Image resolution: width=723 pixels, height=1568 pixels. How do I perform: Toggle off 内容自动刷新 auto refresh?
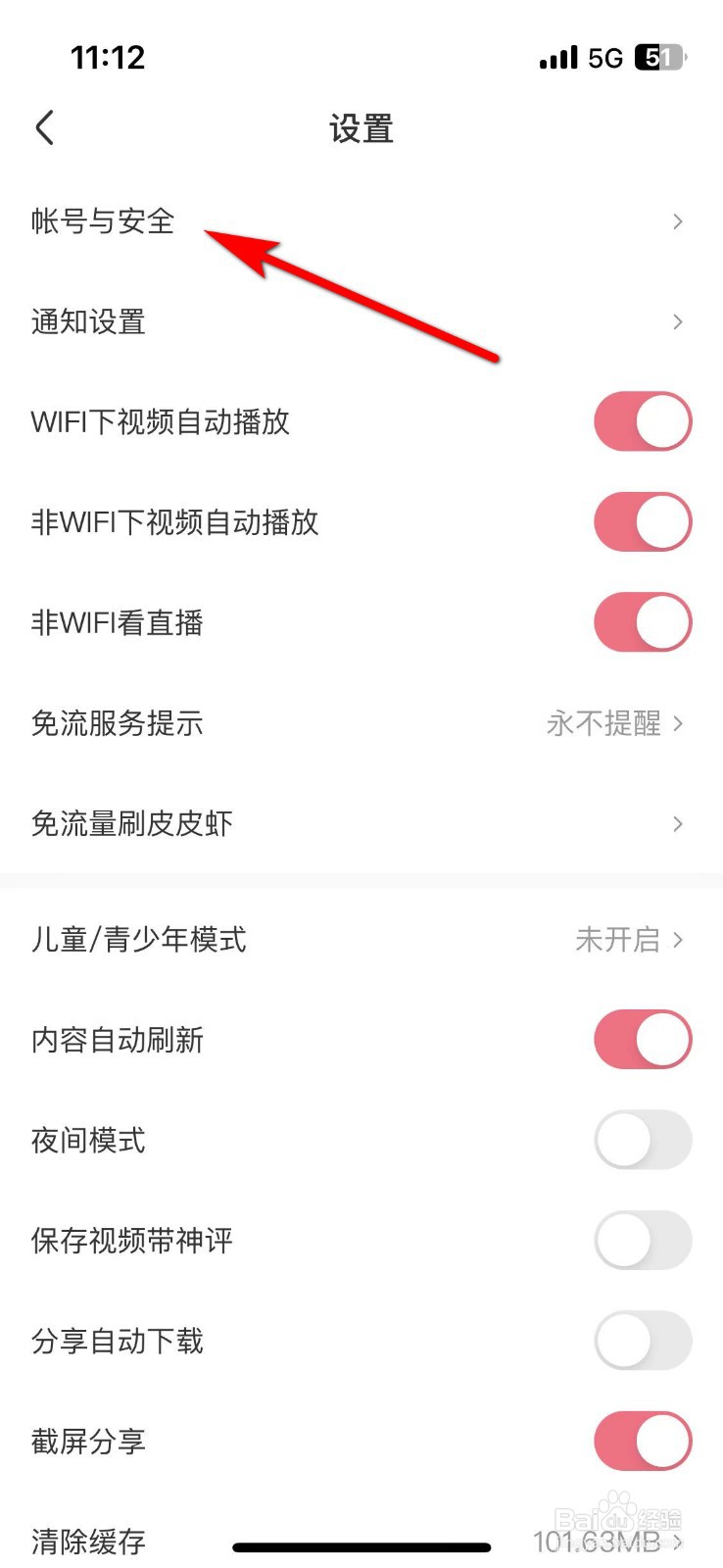642,1039
